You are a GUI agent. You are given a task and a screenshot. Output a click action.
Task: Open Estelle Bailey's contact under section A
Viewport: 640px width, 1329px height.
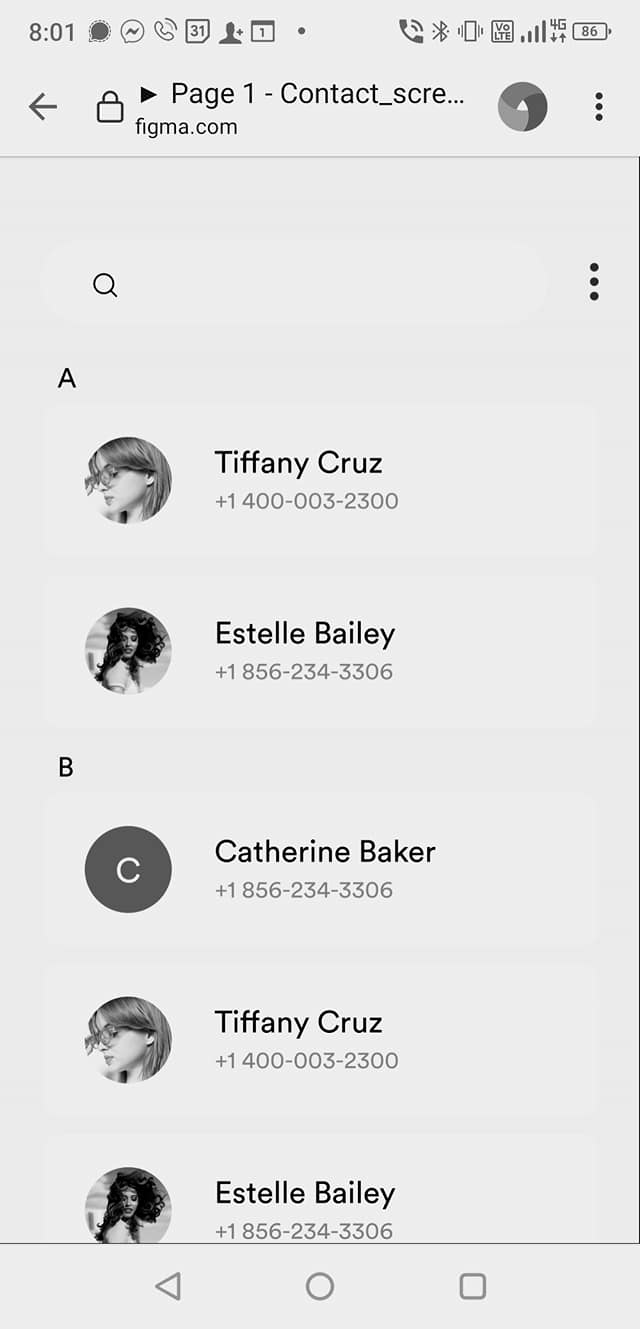click(x=320, y=651)
